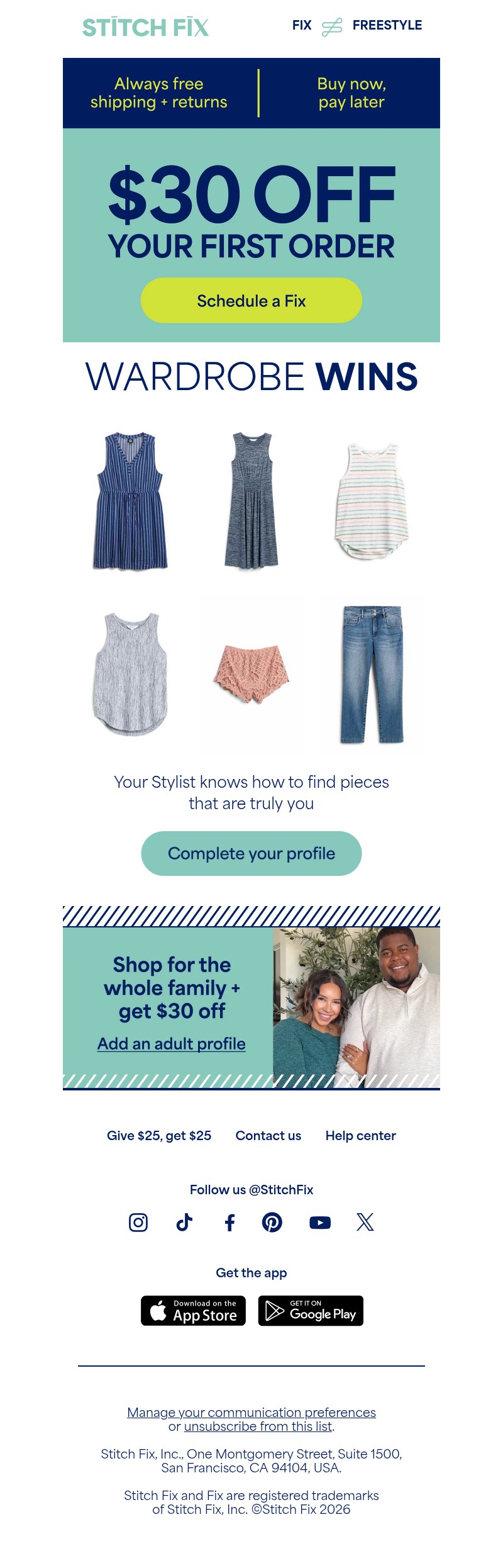Open Stitch Fix TikTok page
503x1568 pixels.
[184, 1223]
